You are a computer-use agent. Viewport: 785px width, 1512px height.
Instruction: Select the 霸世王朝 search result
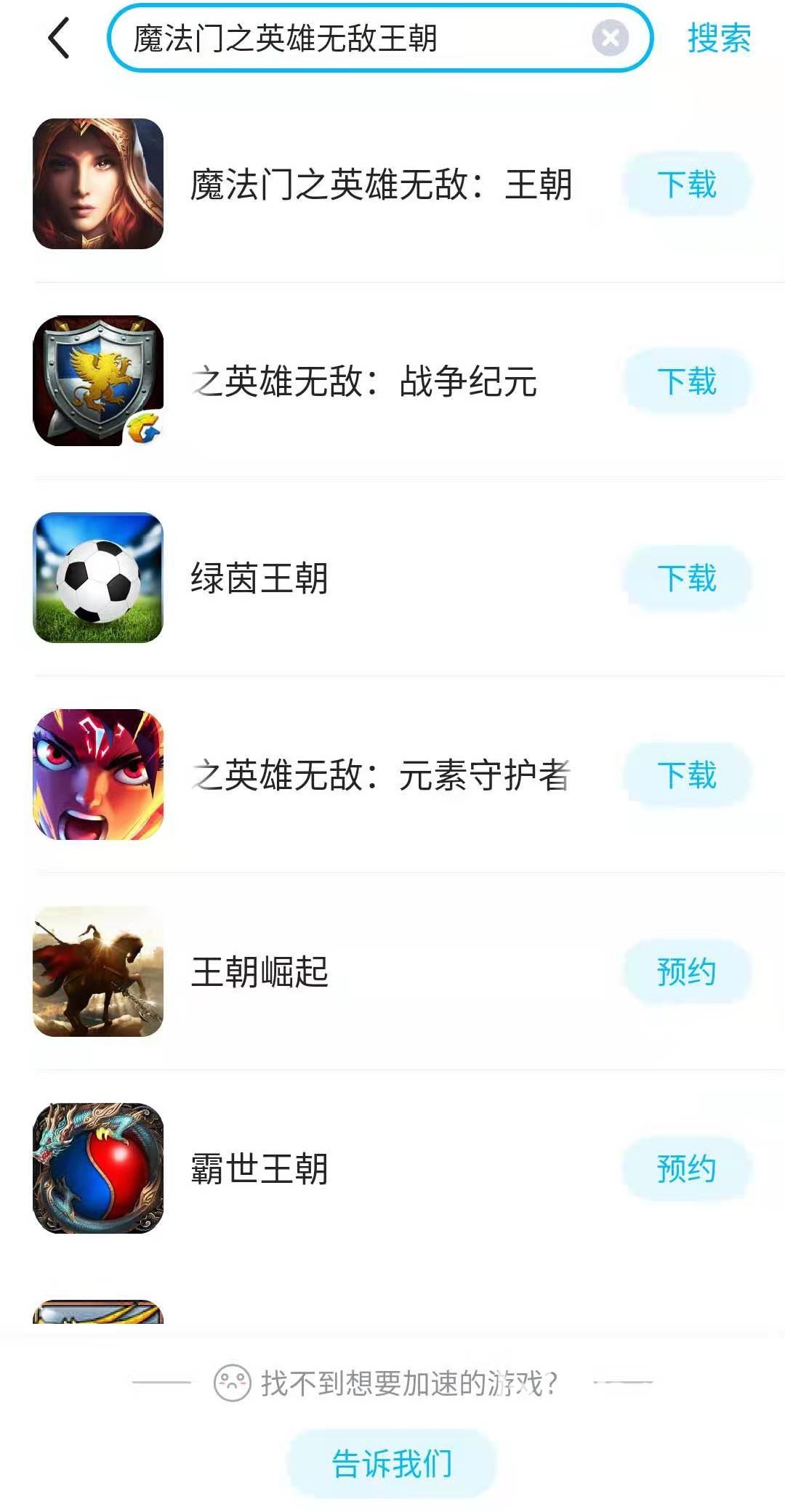pos(259,1169)
